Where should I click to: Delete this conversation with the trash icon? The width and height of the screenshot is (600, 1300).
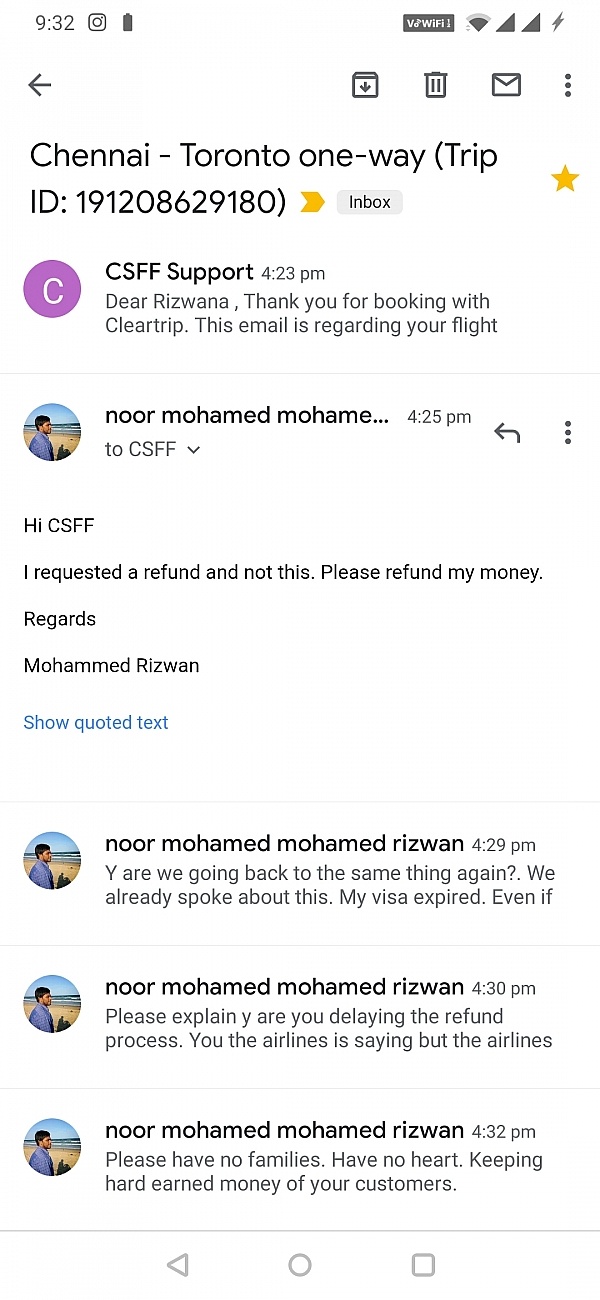click(x=435, y=86)
